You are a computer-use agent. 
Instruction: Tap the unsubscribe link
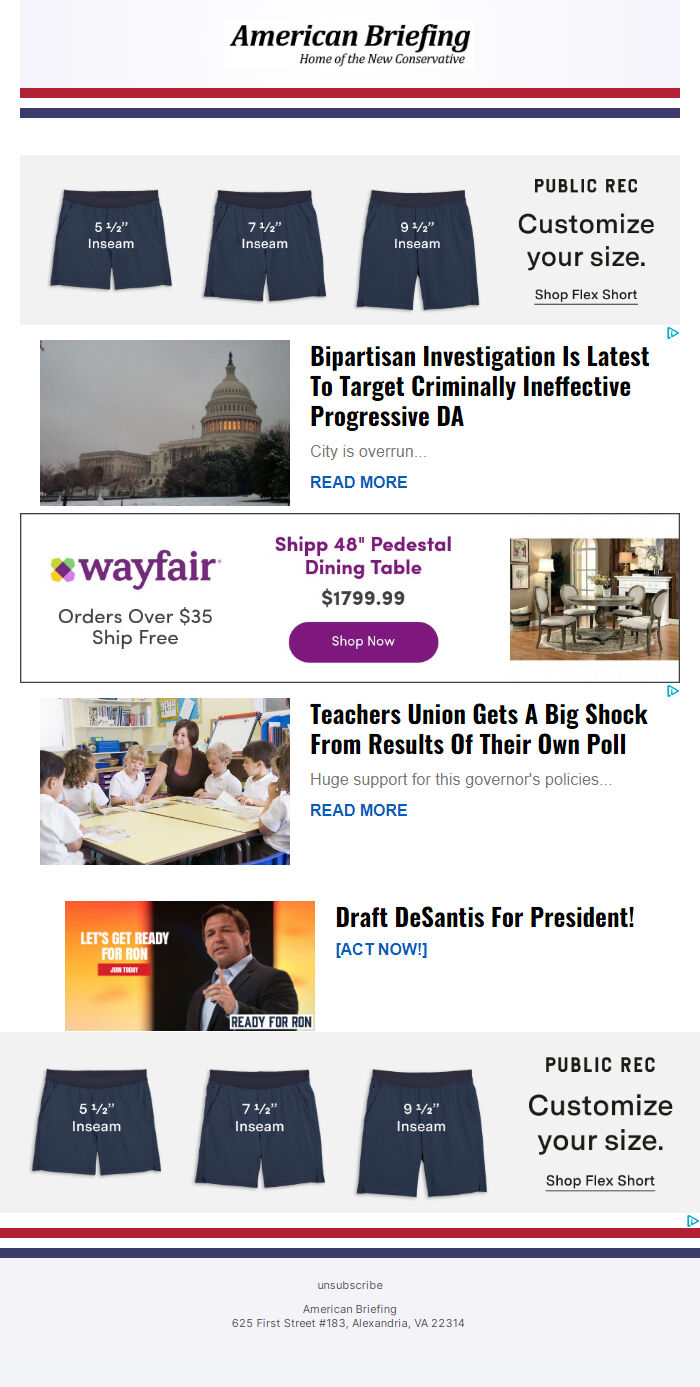coord(350,1285)
